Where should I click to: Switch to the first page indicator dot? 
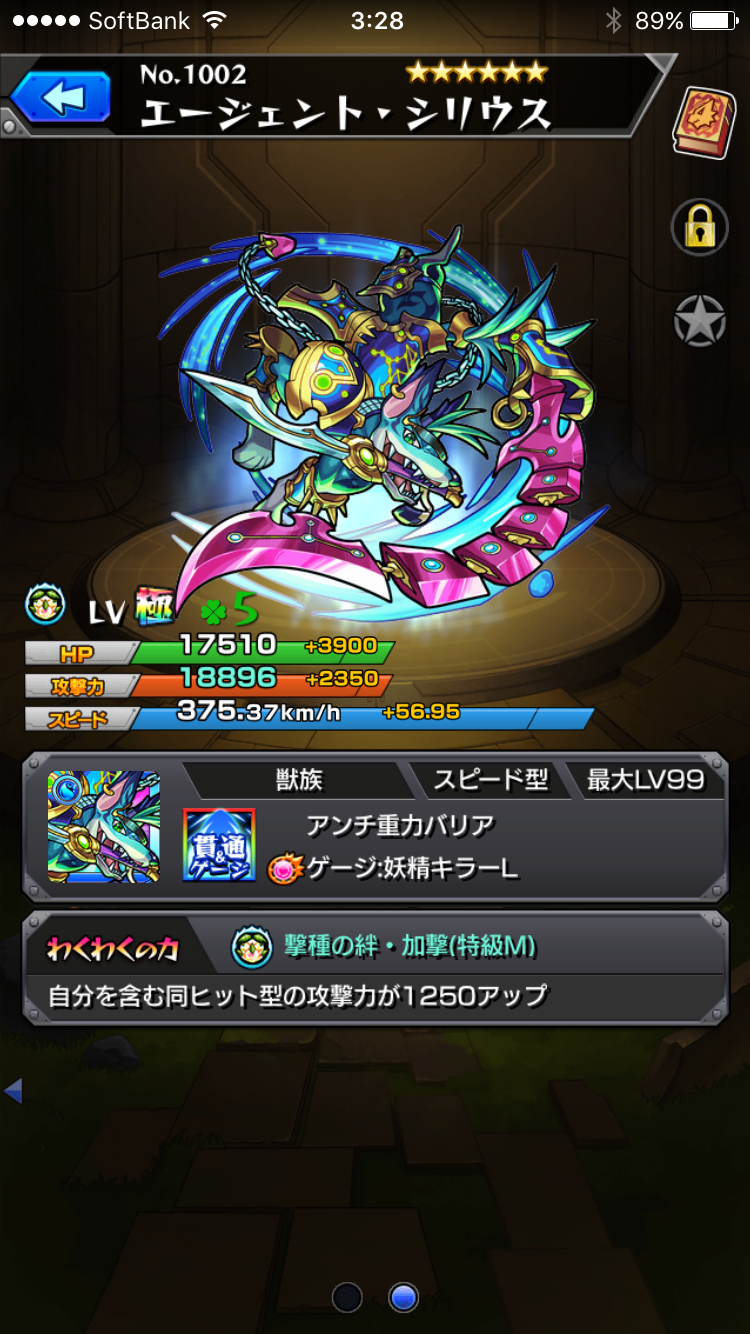point(347,1297)
